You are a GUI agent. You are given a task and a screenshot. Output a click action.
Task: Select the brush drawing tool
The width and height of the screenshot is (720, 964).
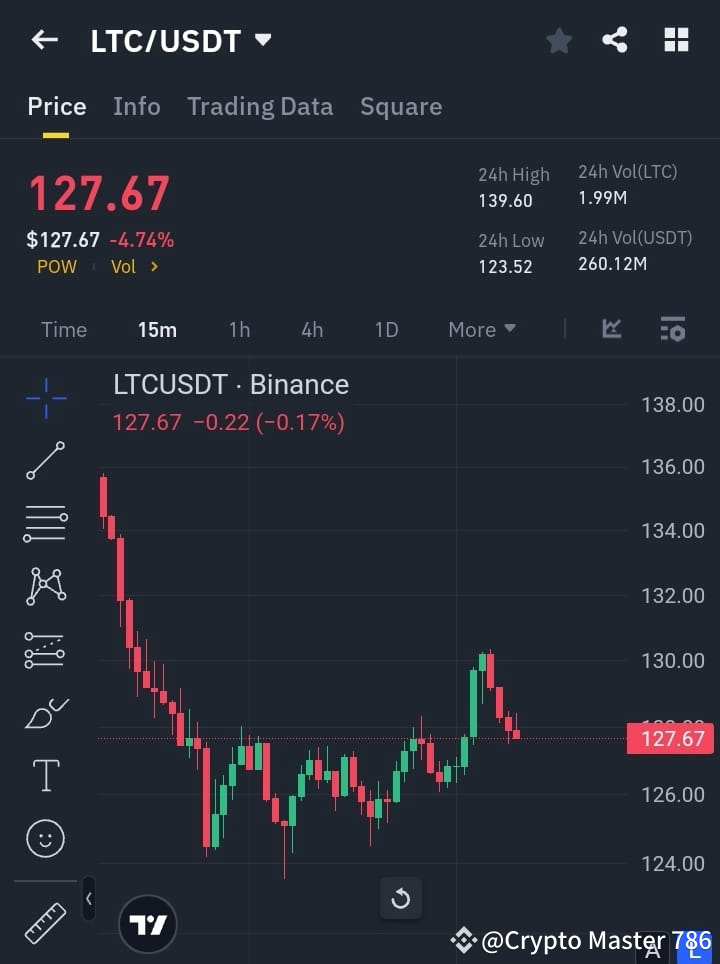(x=44, y=712)
